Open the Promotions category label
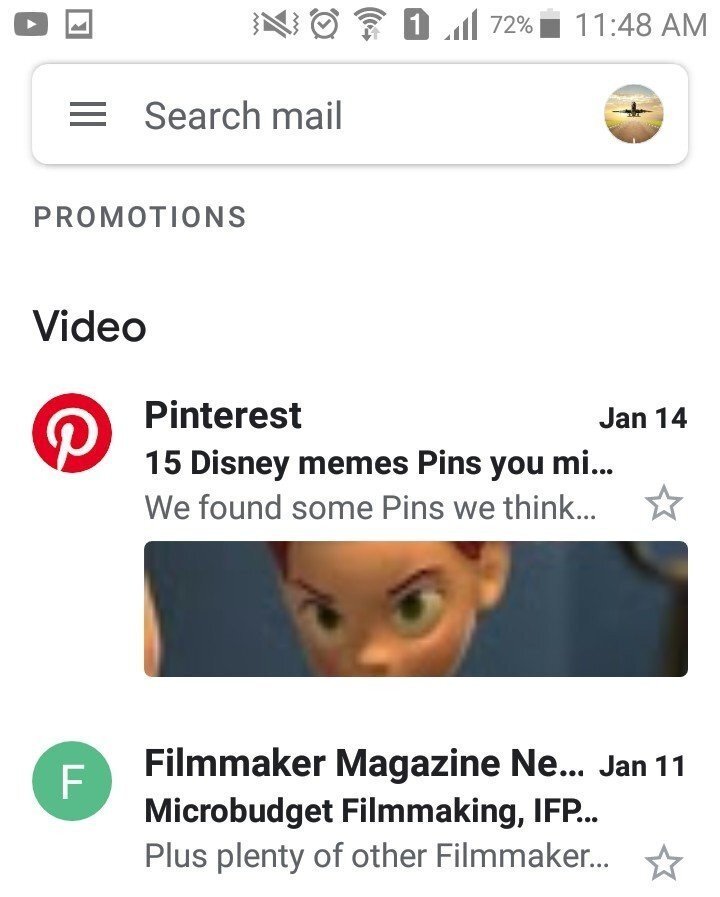The width and height of the screenshot is (720, 897). click(x=140, y=215)
